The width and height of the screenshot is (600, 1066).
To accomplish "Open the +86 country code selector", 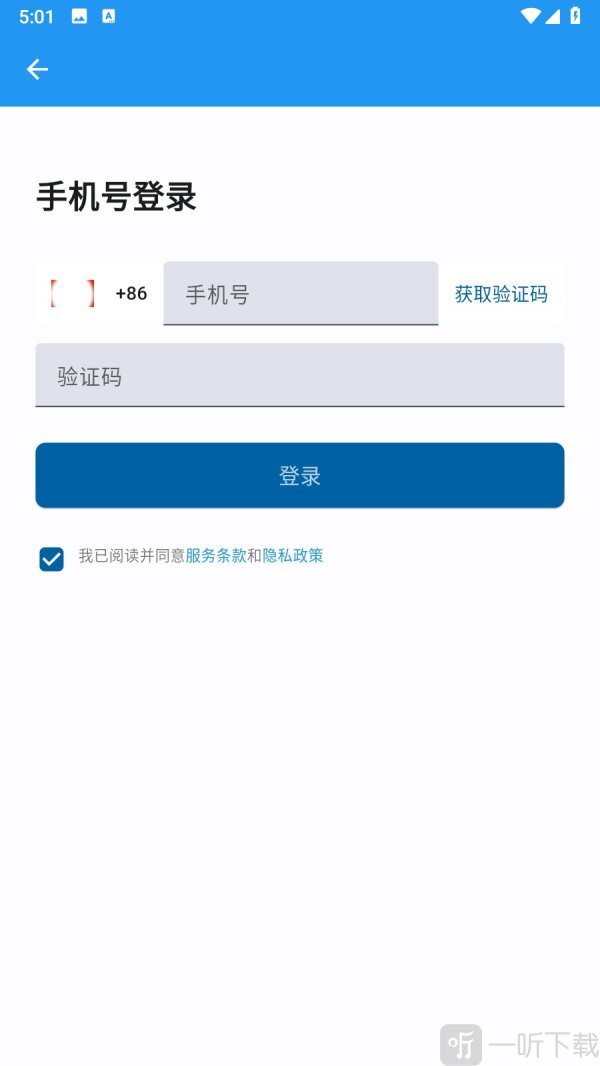I will (x=100, y=294).
